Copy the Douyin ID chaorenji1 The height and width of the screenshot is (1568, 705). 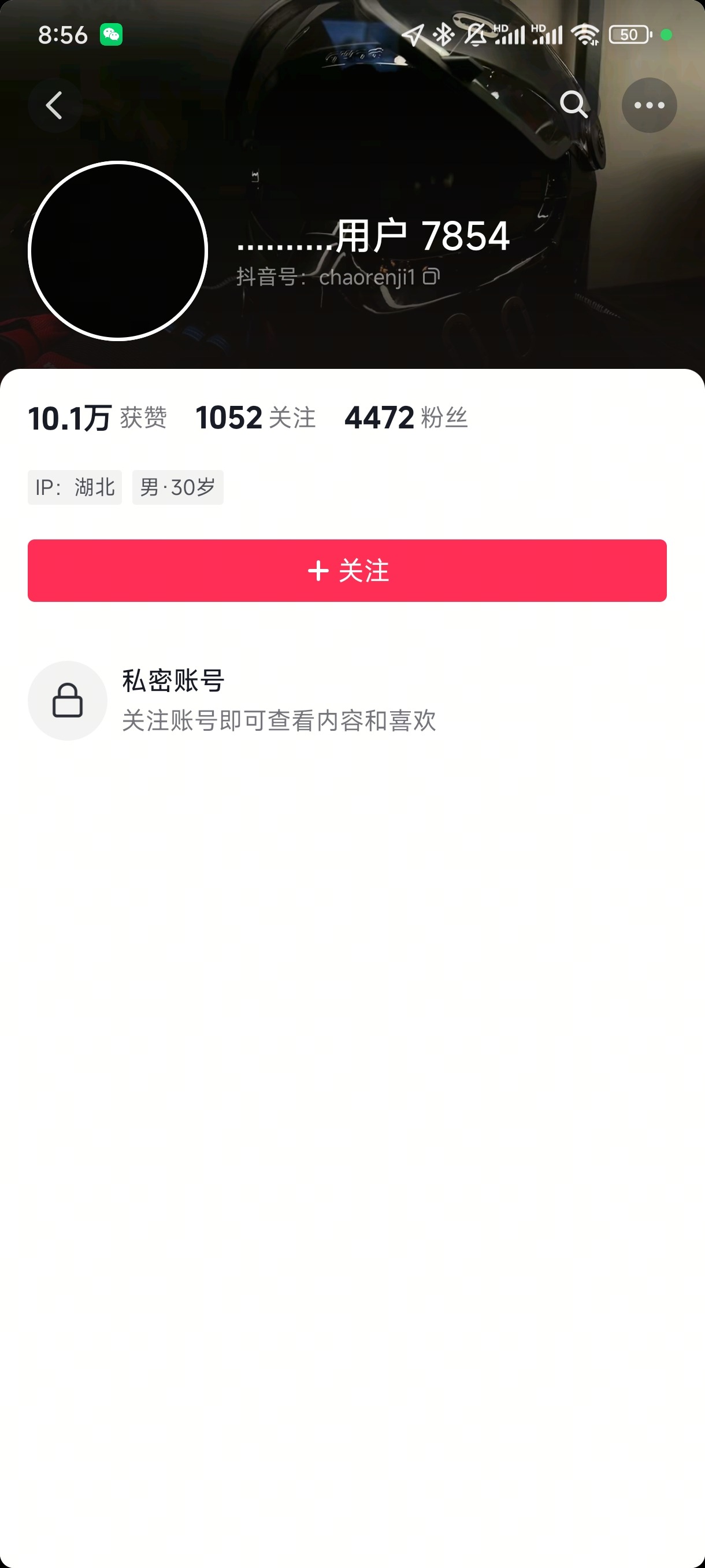tap(431, 277)
